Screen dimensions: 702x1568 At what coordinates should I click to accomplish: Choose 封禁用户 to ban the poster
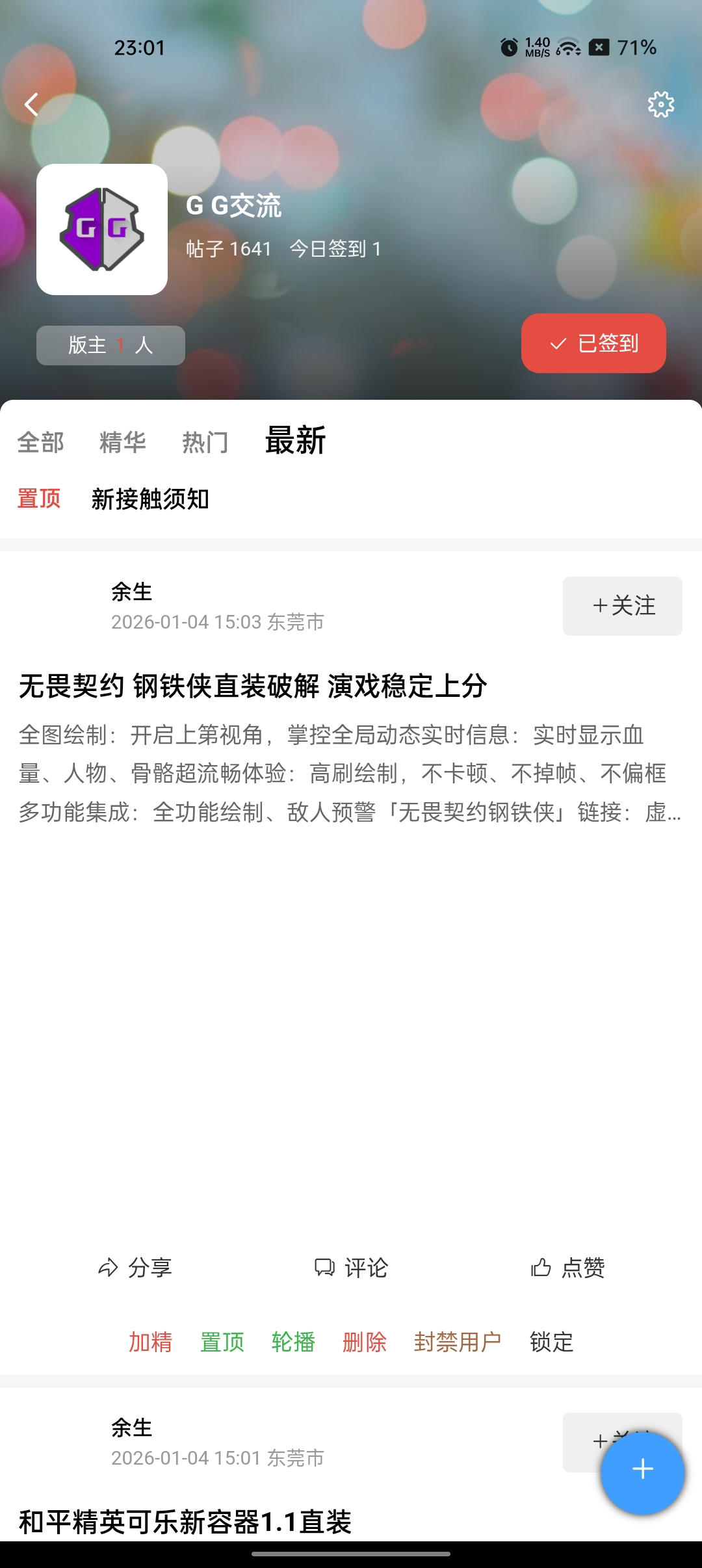tap(458, 1342)
